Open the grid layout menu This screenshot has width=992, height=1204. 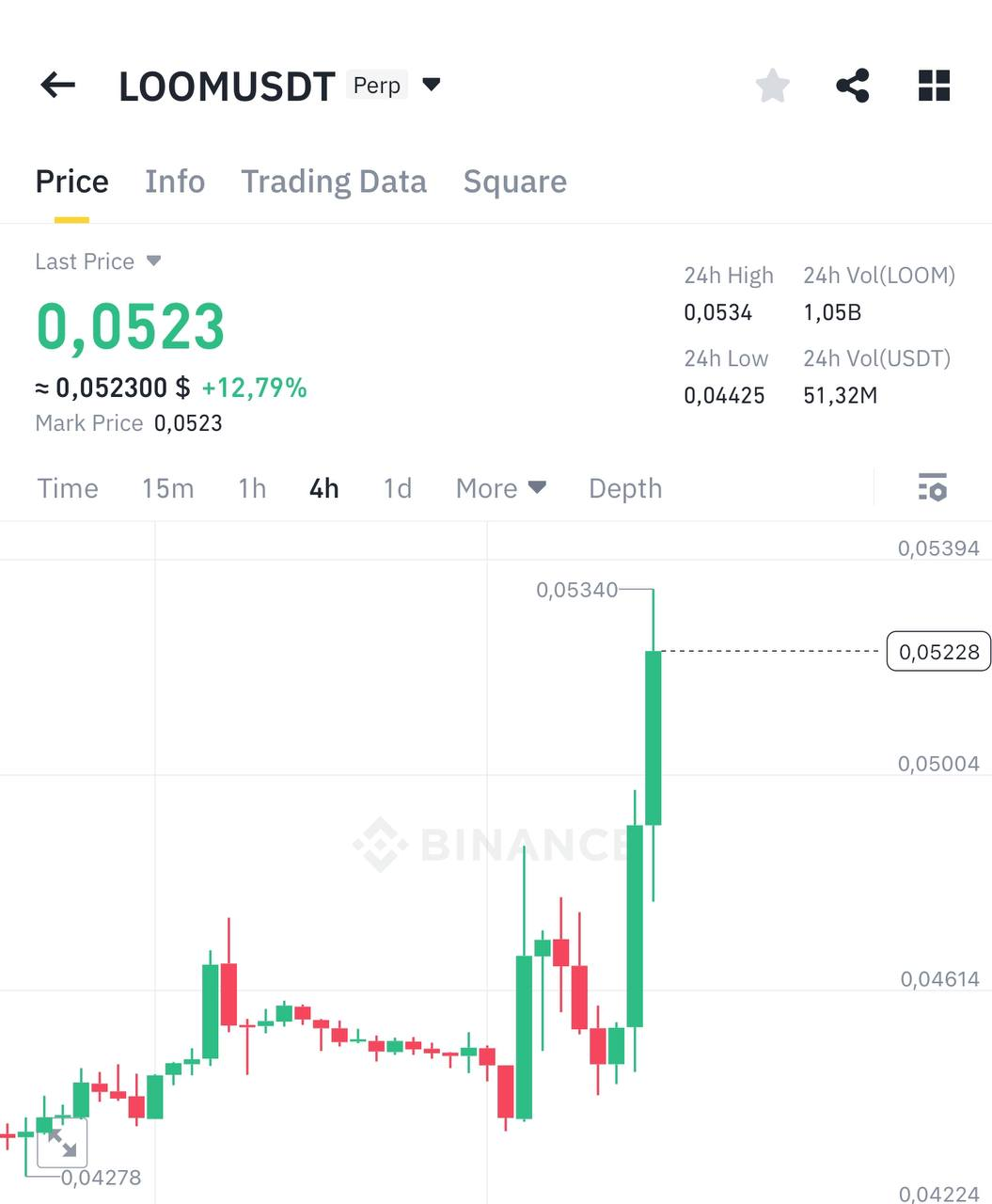tap(933, 86)
